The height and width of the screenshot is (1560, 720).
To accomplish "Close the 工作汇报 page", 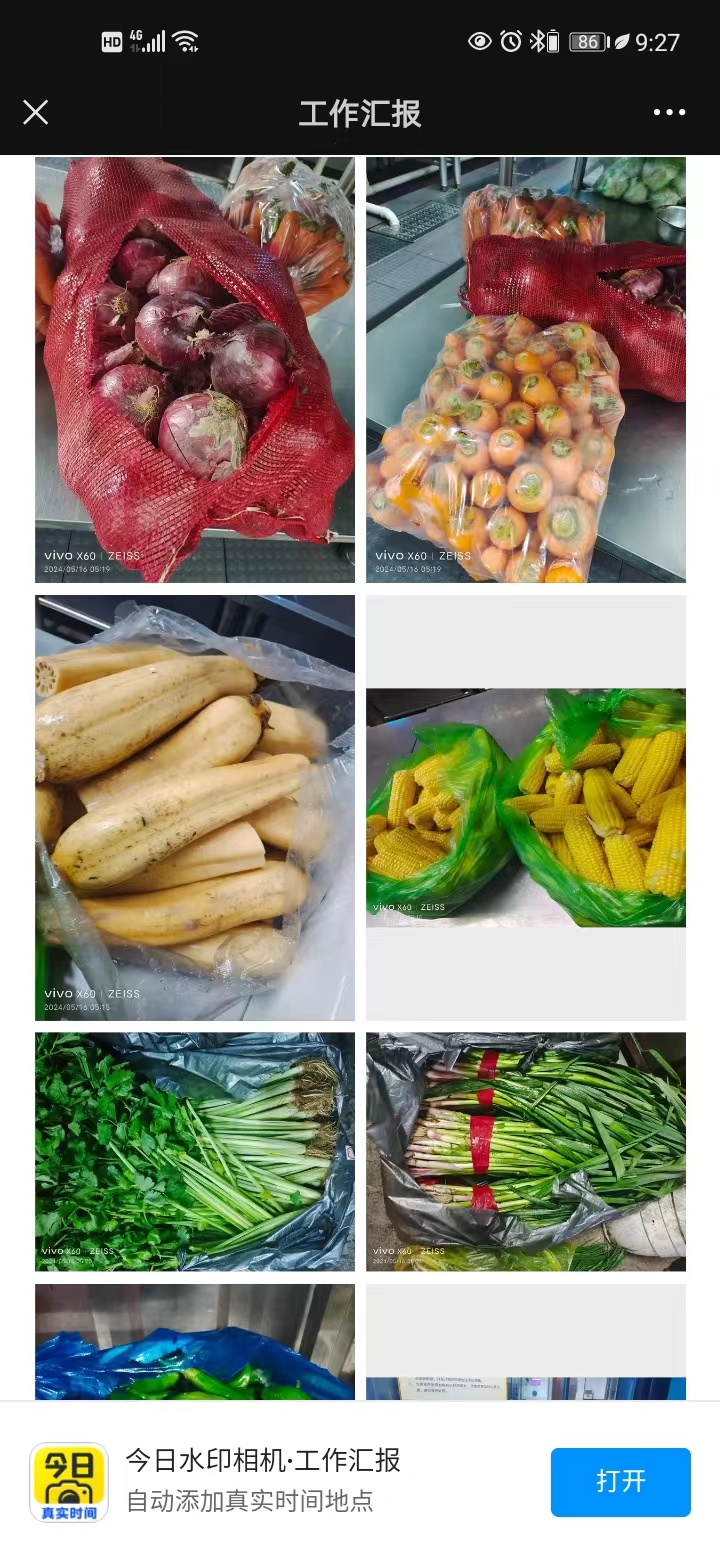I will (36, 112).
